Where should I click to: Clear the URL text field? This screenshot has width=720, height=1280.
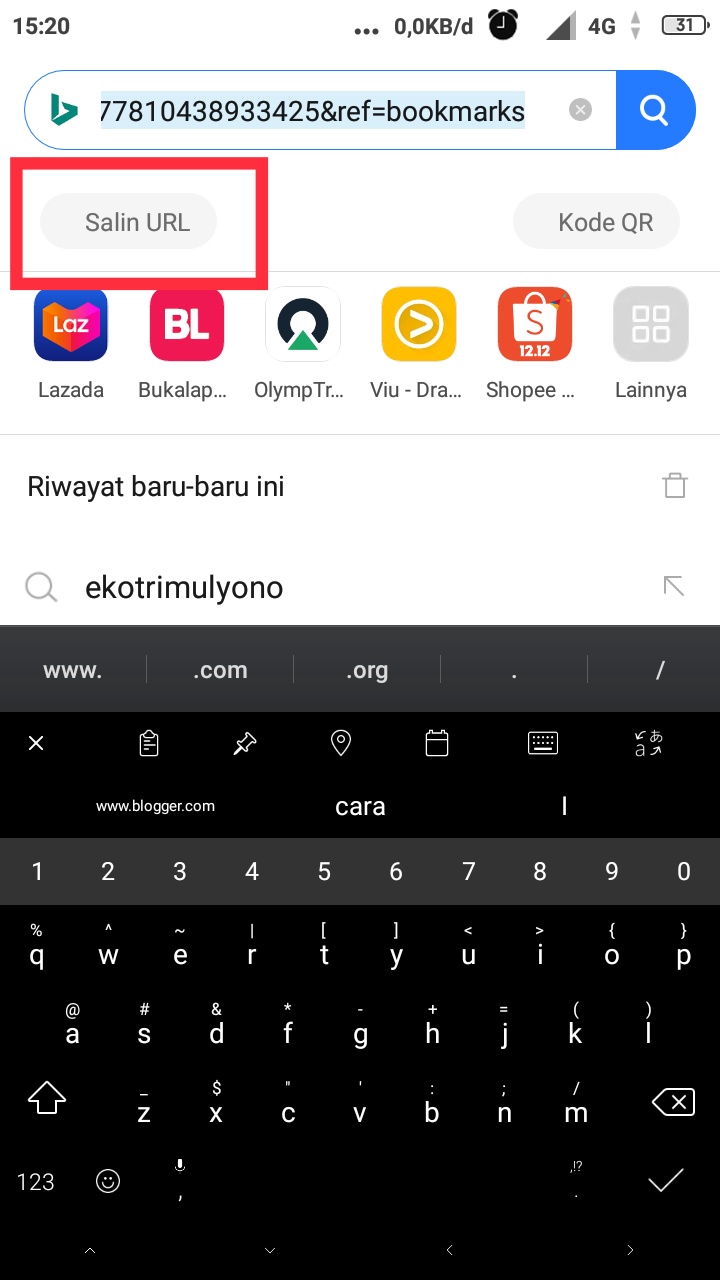(x=580, y=110)
